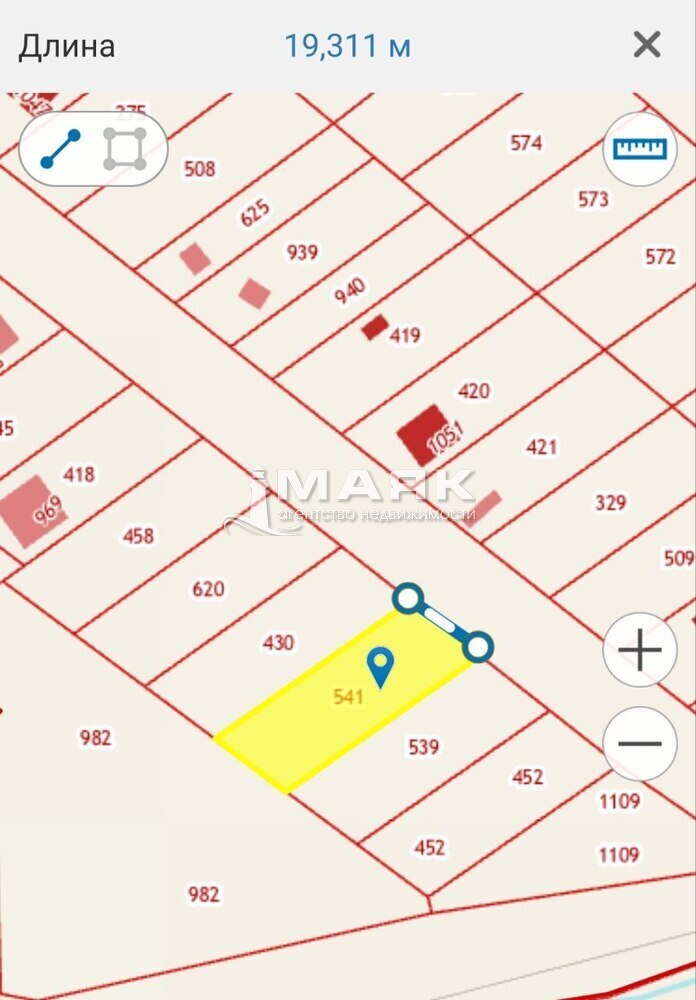The width and height of the screenshot is (696, 1000).
Task: Zoom in on the map
Action: tap(640, 650)
